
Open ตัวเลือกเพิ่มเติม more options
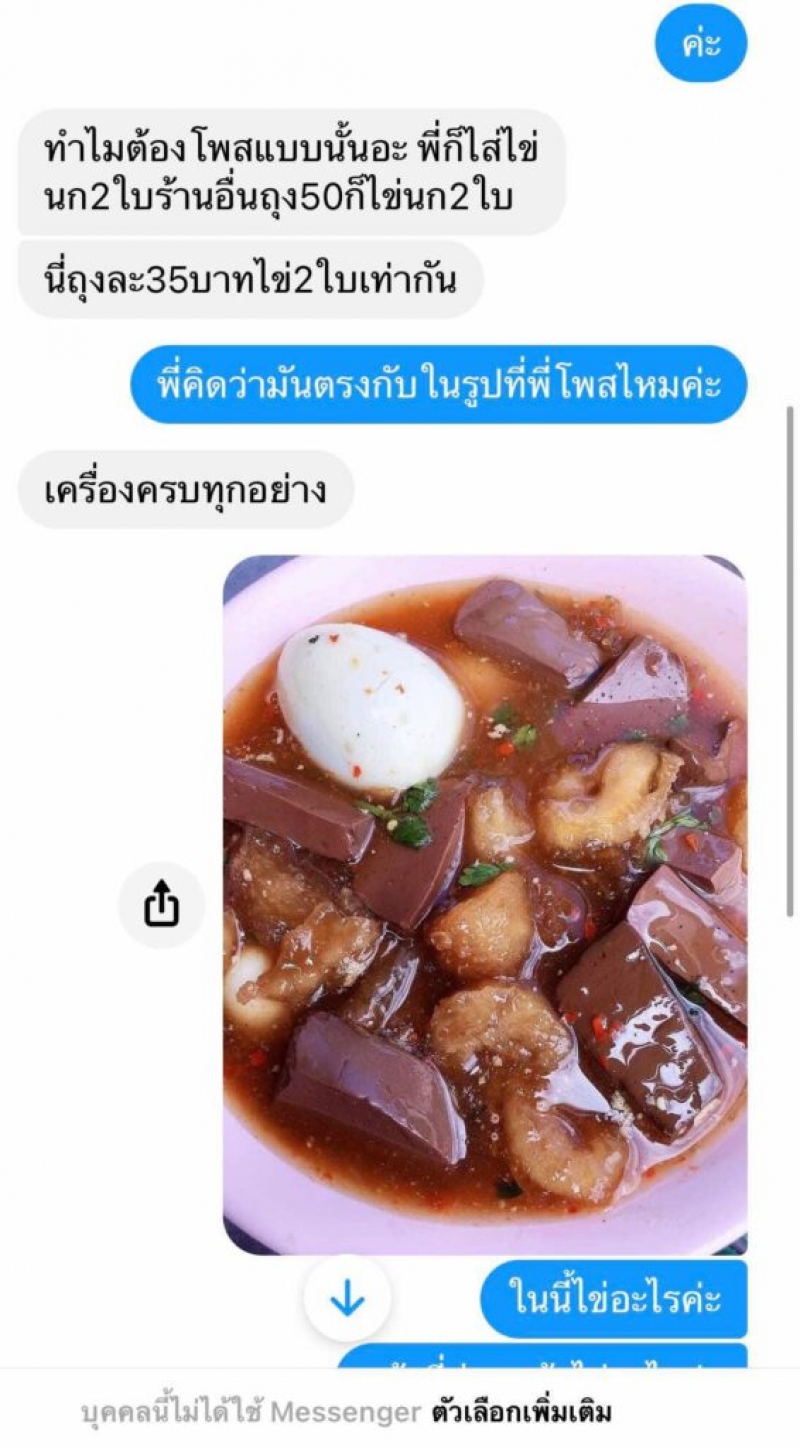coord(521,1413)
